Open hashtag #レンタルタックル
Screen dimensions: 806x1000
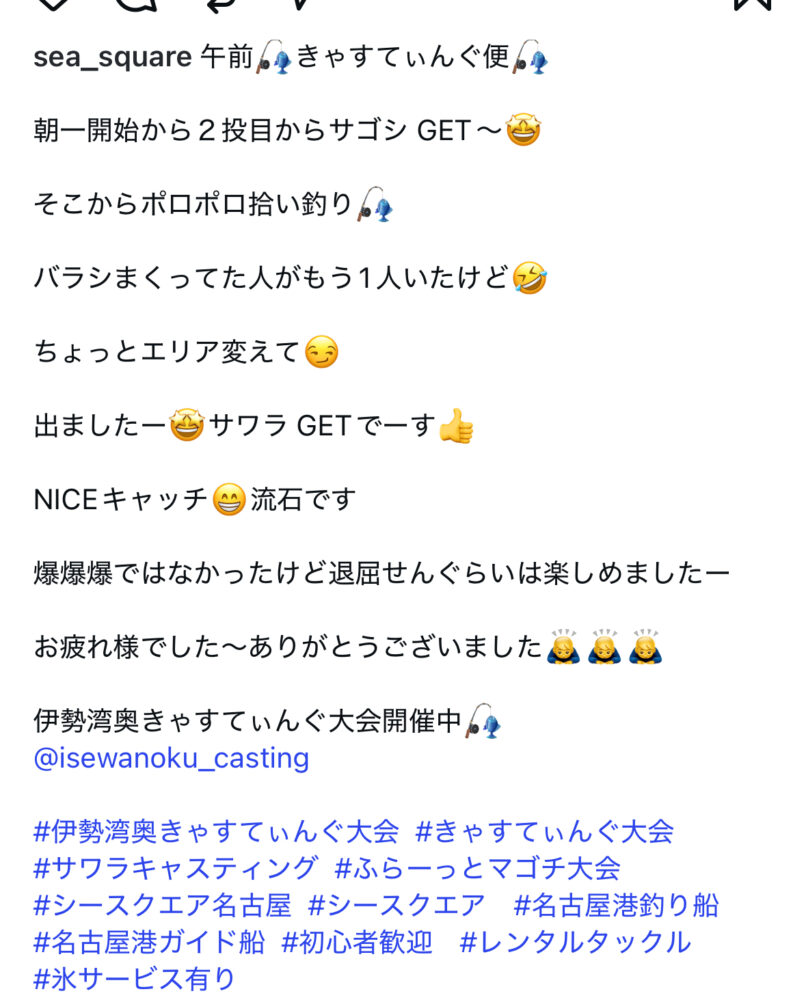(576, 942)
